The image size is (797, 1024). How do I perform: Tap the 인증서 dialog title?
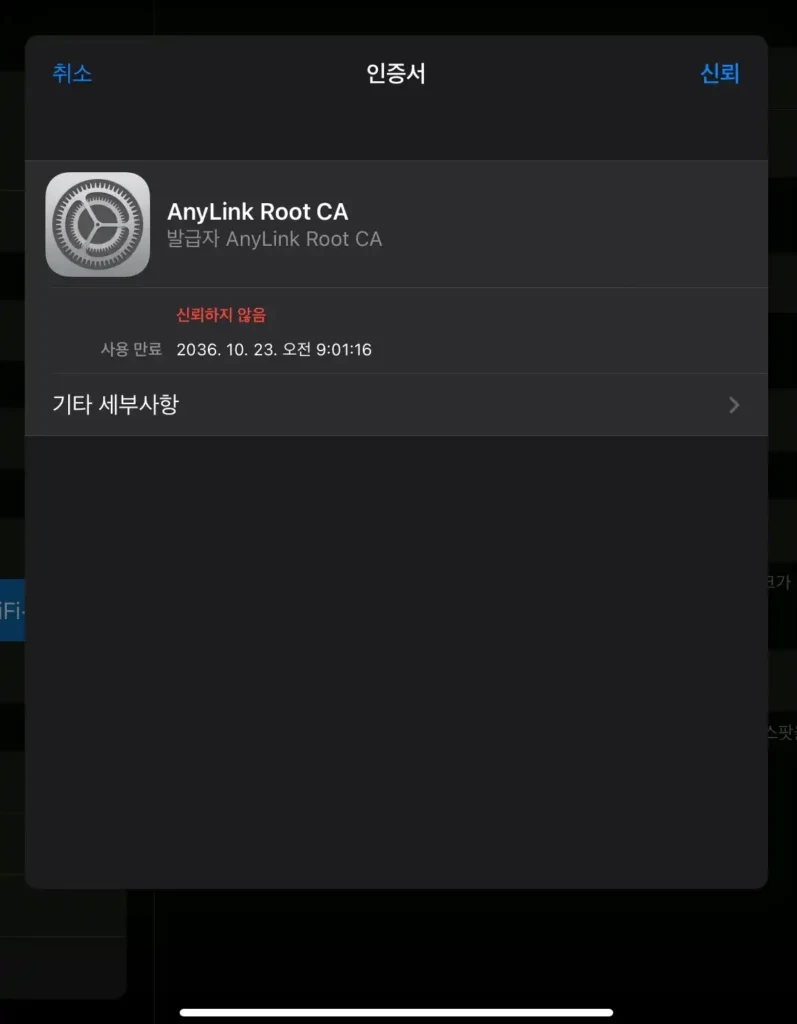point(397,74)
